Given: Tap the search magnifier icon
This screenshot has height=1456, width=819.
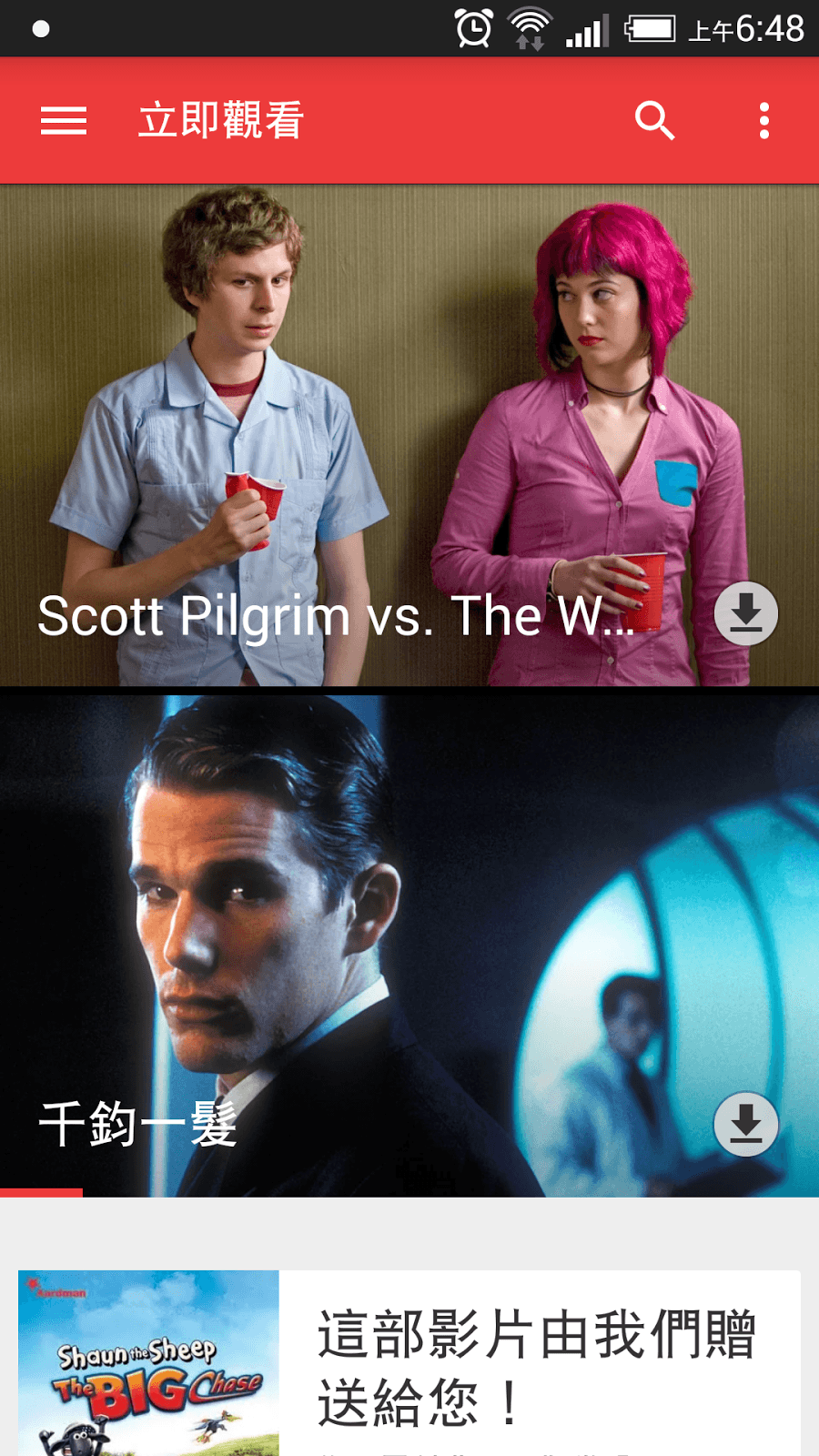Looking at the screenshot, I should [x=654, y=120].
